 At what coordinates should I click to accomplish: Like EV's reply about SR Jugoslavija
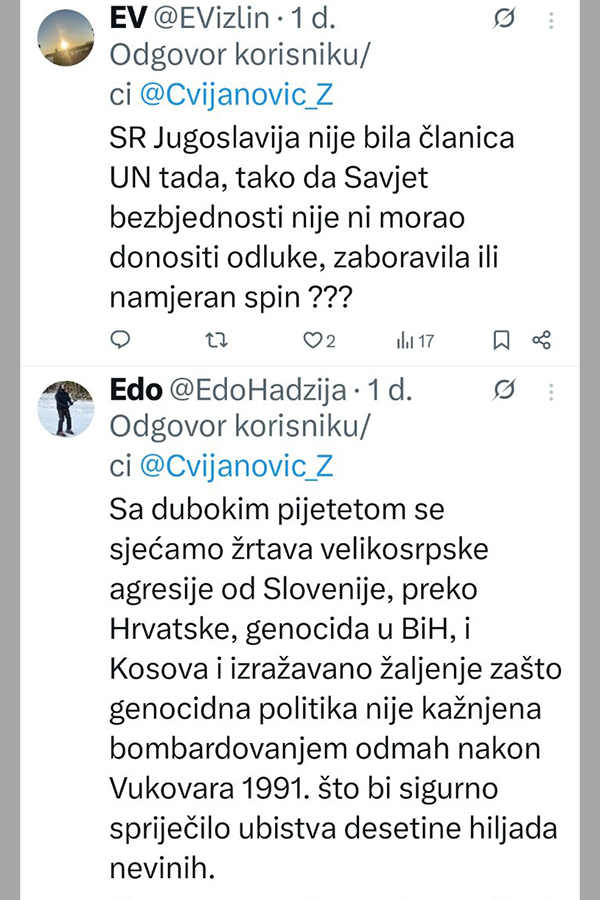coord(314,341)
